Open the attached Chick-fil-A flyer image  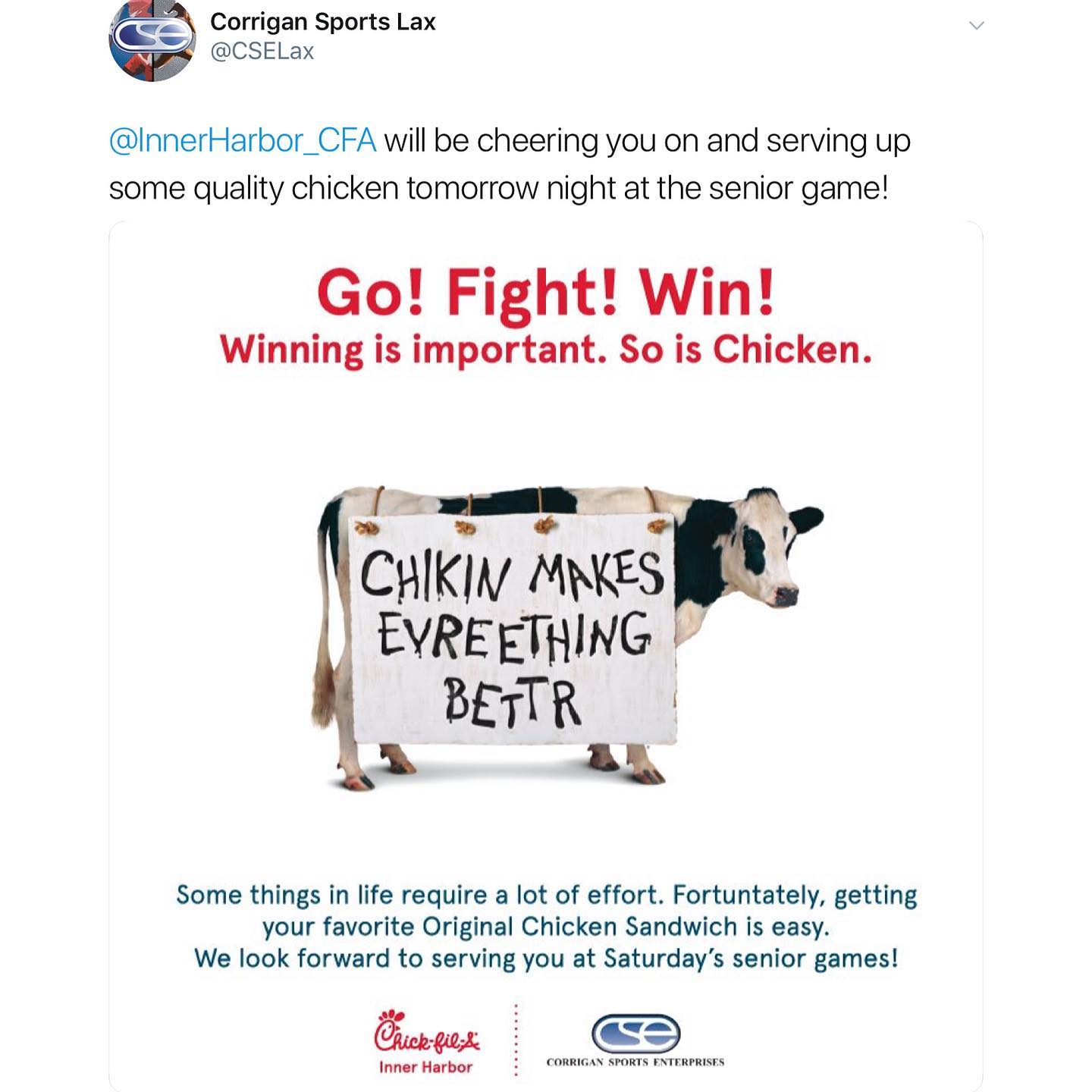(x=546, y=652)
